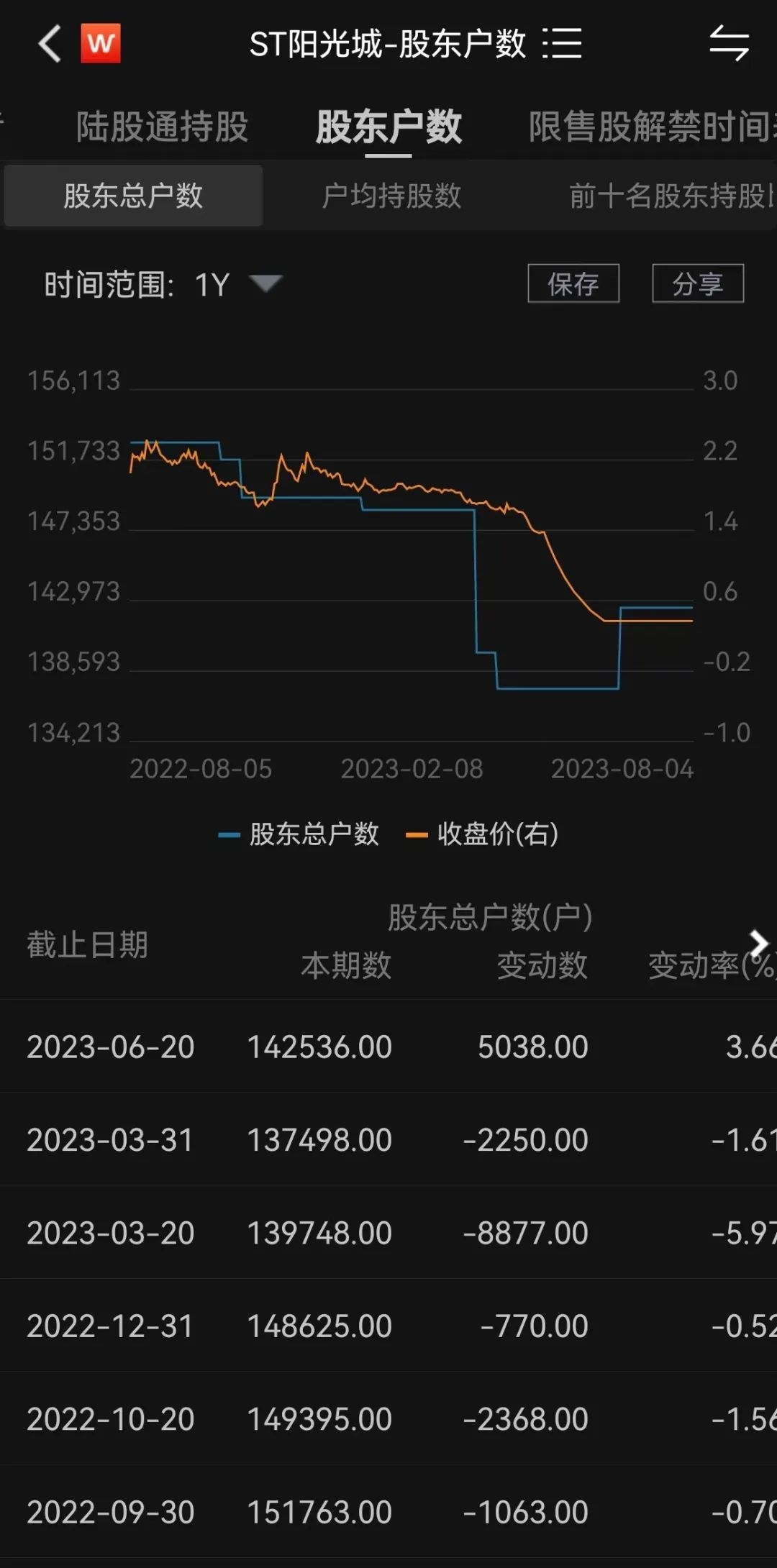Viewport: 777px width, 1568px height.
Task: Select the 股东总户数 sub-tab
Action: (133, 196)
